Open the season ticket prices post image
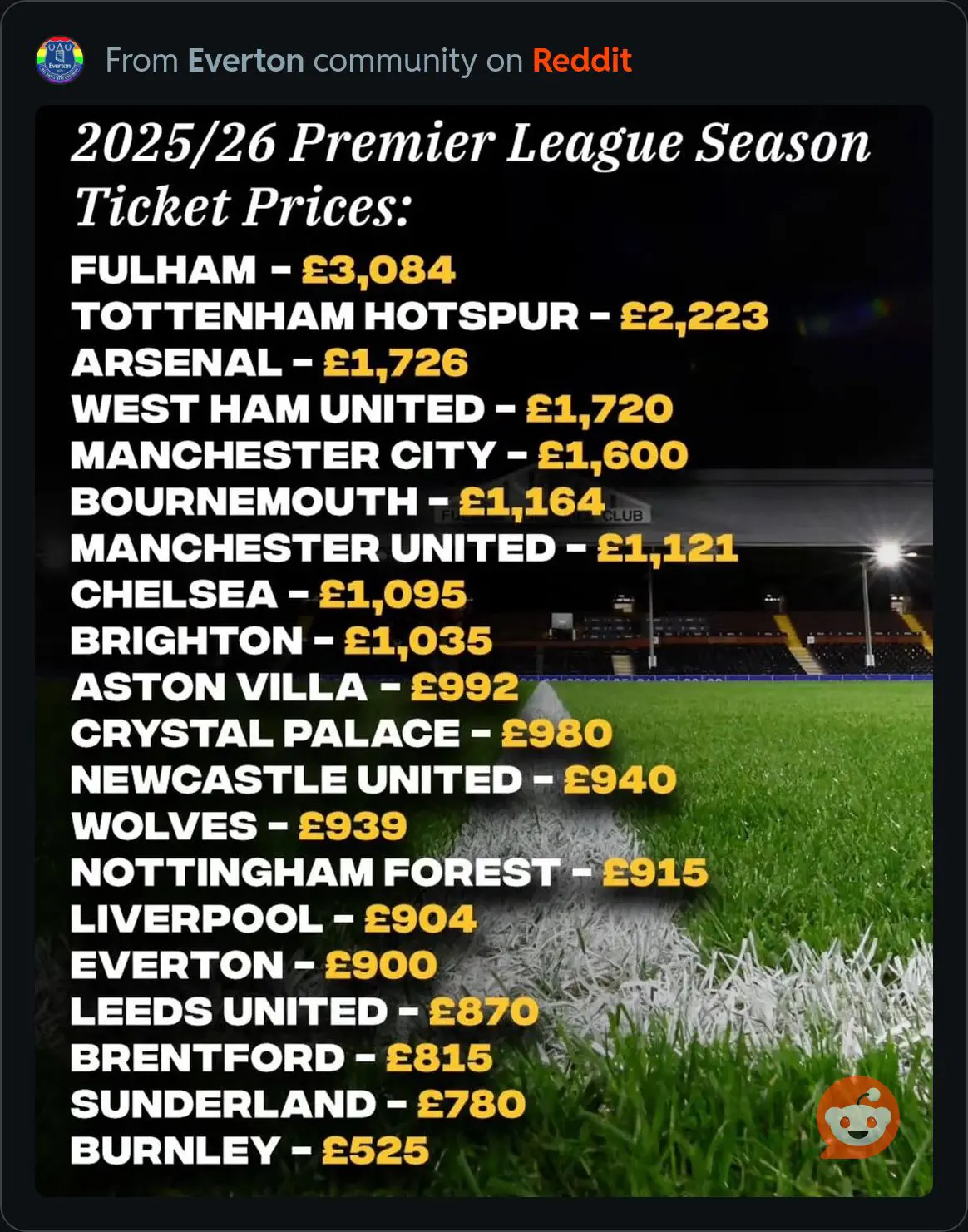This screenshot has height=1232, width=968. (x=483, y=650)
